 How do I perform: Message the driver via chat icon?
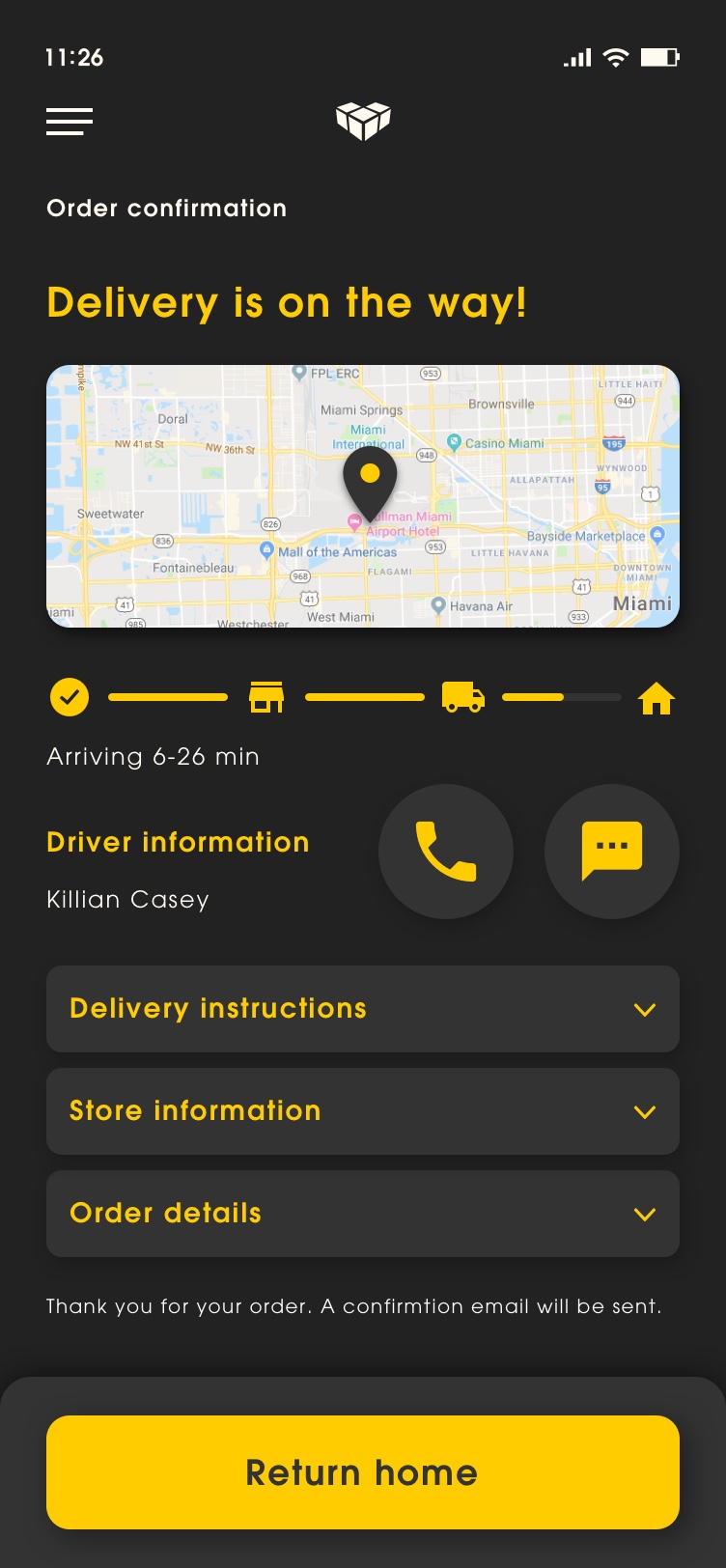pos(611,851)
